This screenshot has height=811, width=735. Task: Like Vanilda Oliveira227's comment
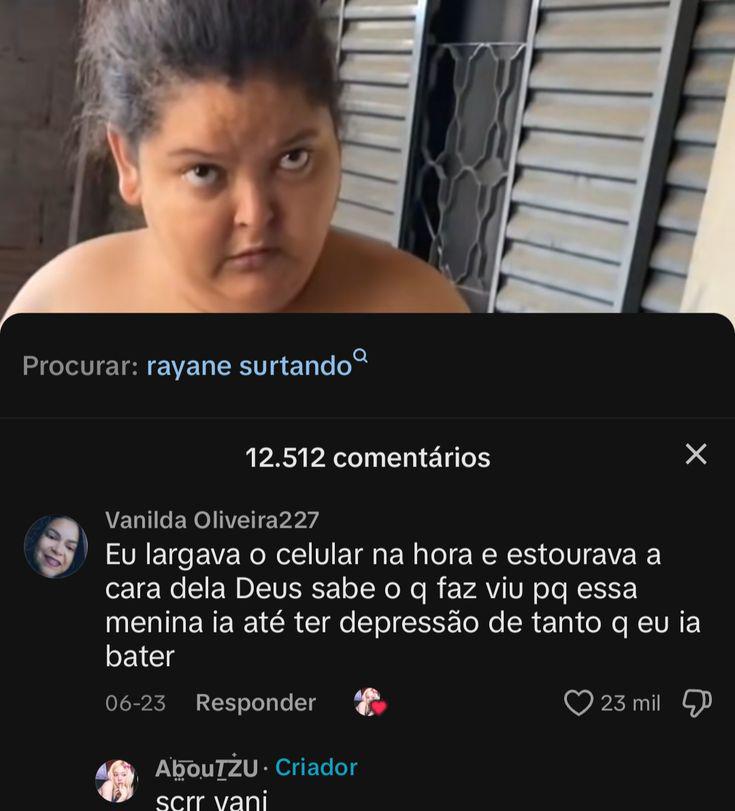(579, 703)
